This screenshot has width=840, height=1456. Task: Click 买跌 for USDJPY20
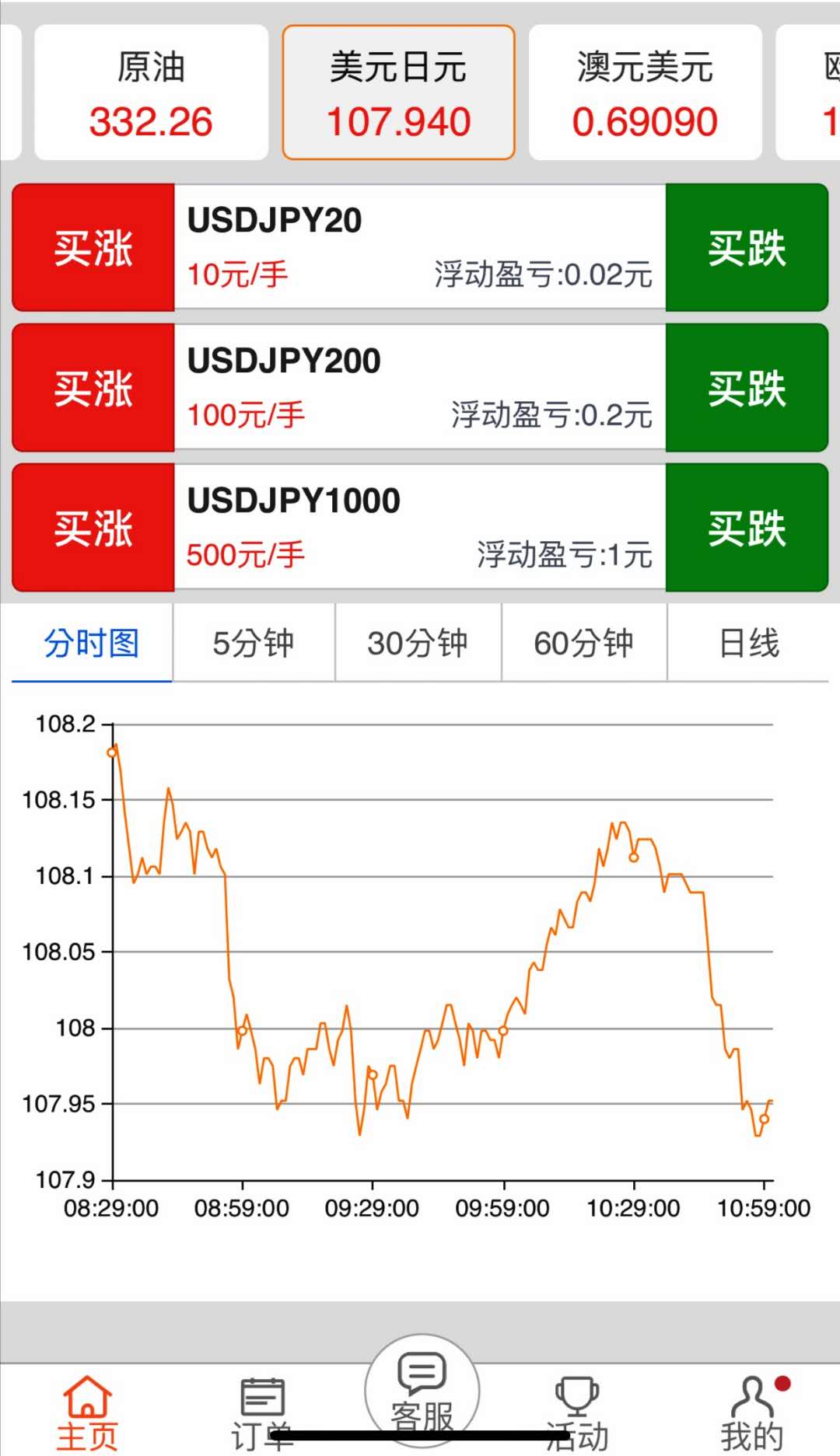[x=747, y=247]
